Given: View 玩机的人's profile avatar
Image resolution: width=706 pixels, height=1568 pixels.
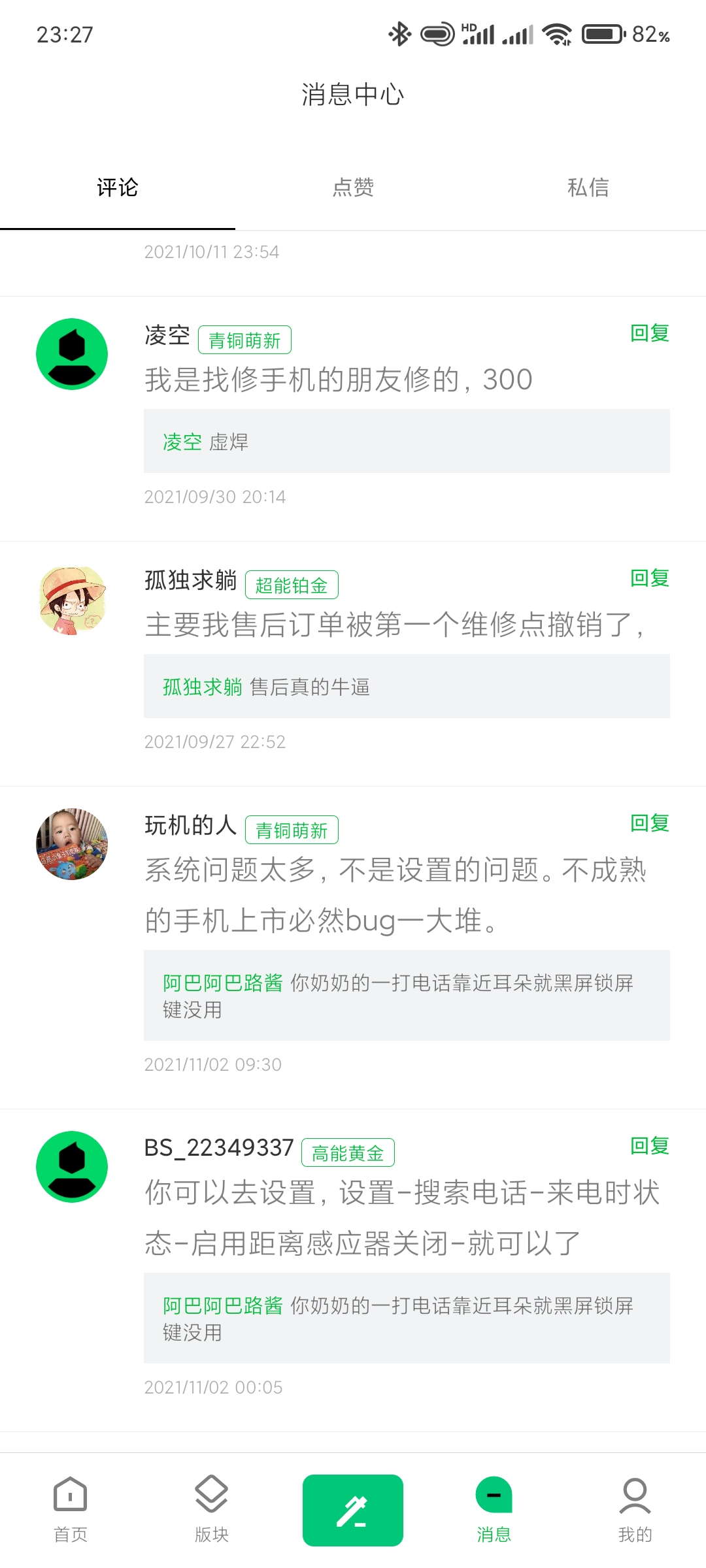Looking at the screenshot, I should point(72,844).
